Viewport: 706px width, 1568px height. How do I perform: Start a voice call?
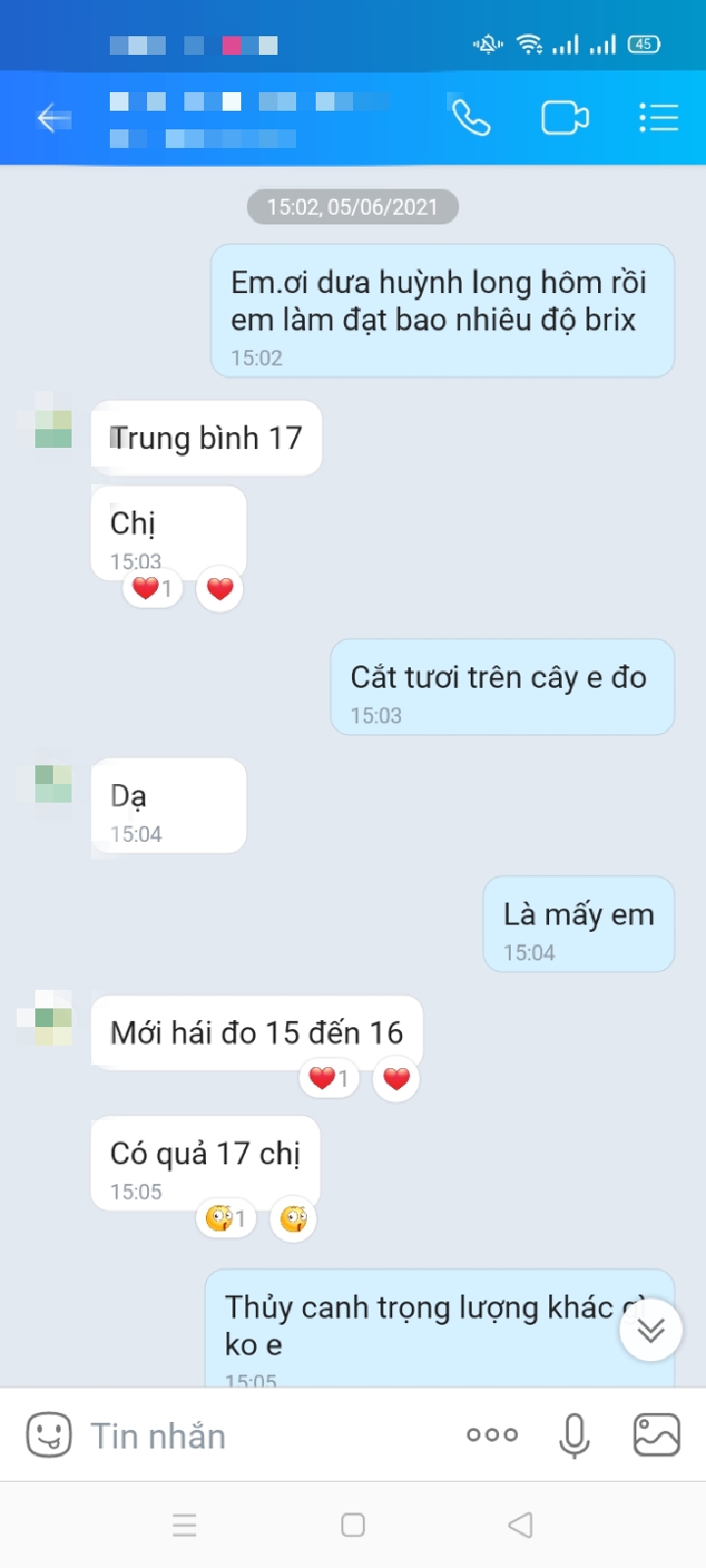click(x=471, y=119)
